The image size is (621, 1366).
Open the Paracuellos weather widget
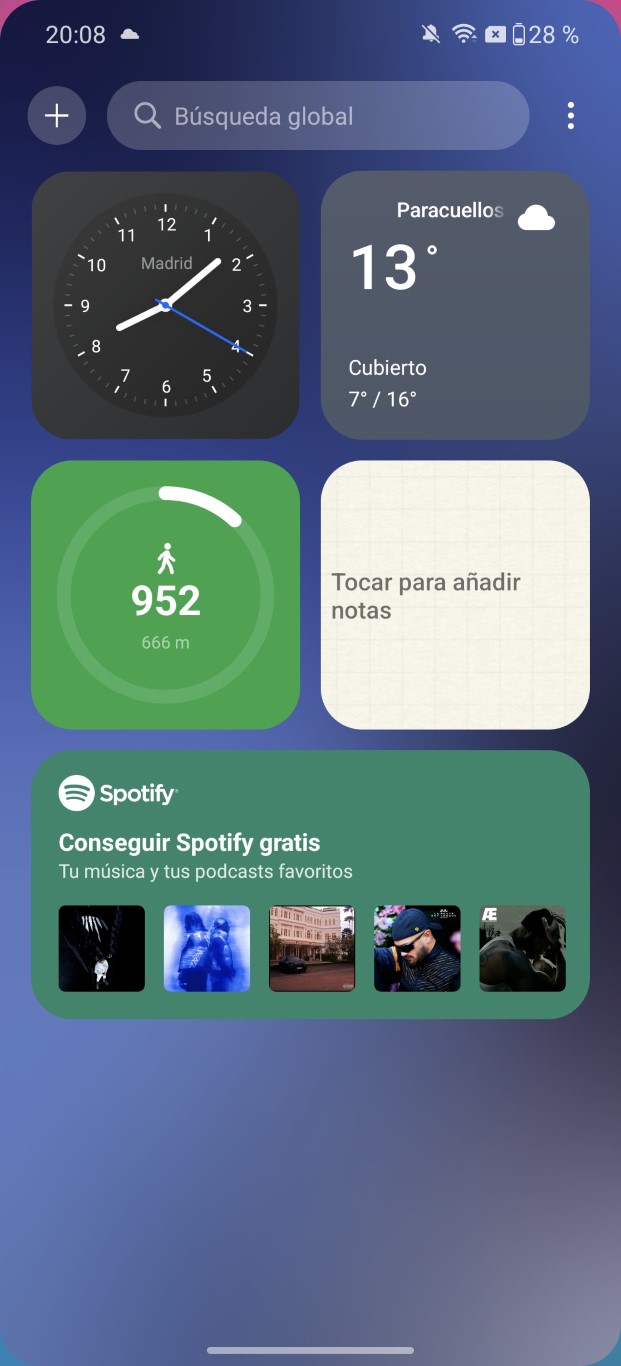point(455,305)
